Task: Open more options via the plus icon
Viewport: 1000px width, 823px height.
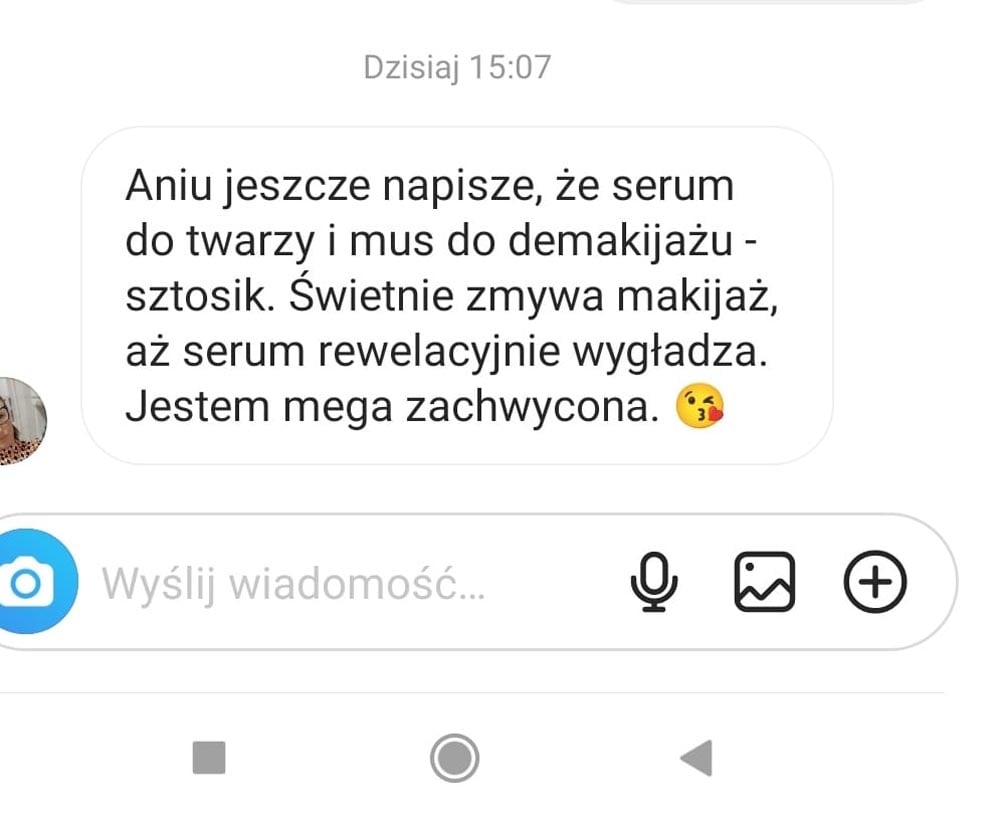Action: (x=875, y=582)
